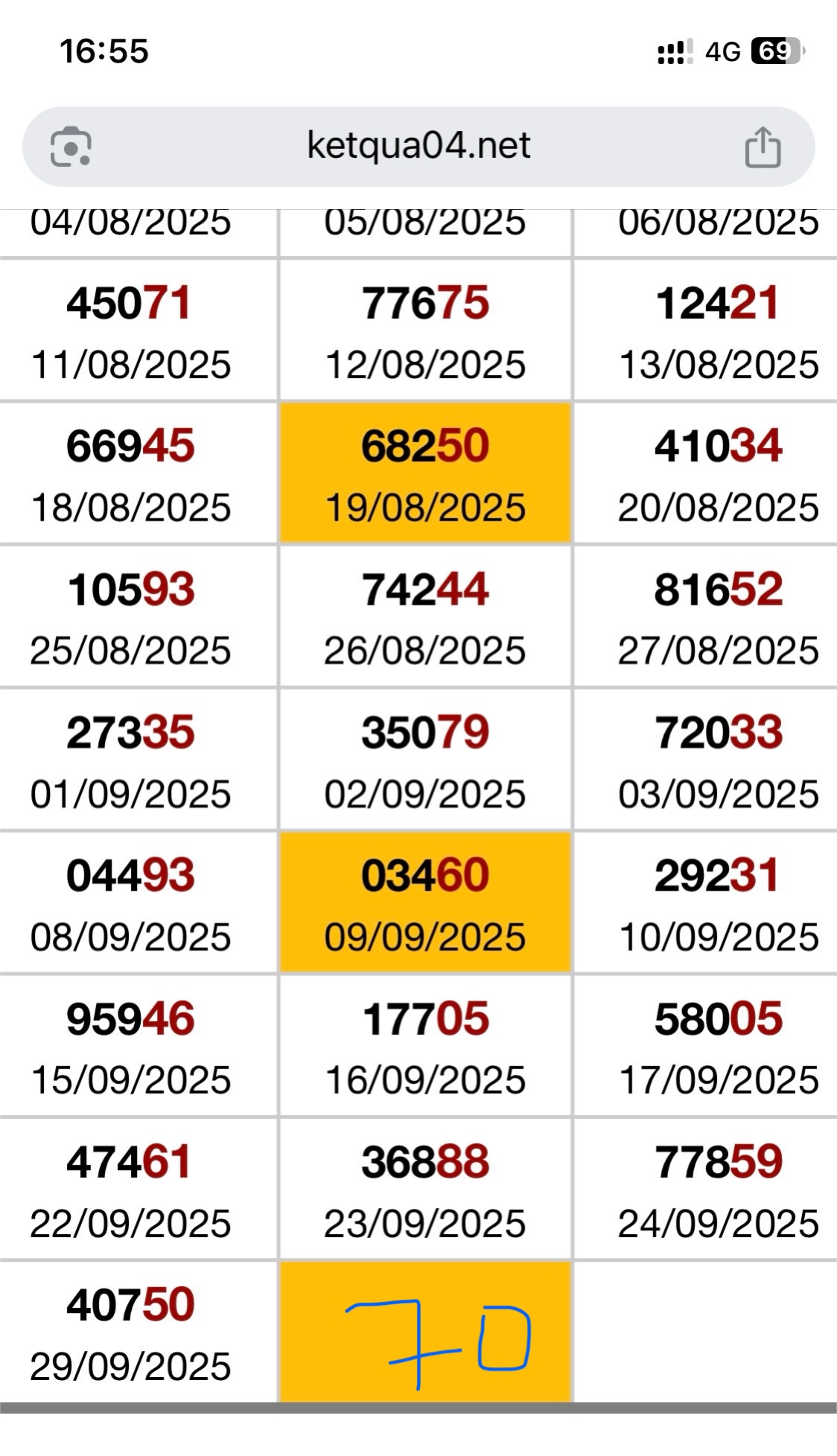Open the reader/page options icon in address bar
The width and height of the screenshot is (837, 1456).
(71, 147)
